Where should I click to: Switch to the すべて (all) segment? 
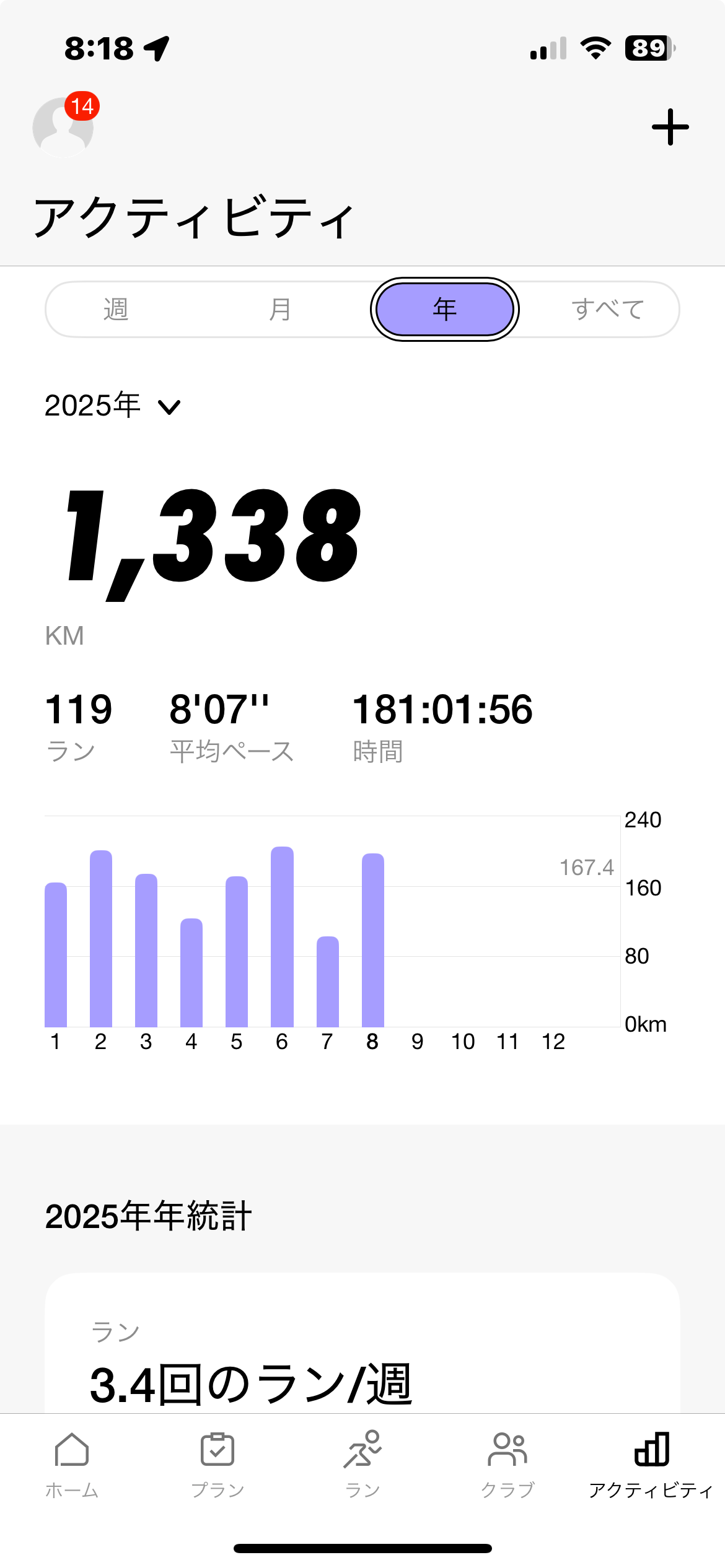[x=608, y=309]
